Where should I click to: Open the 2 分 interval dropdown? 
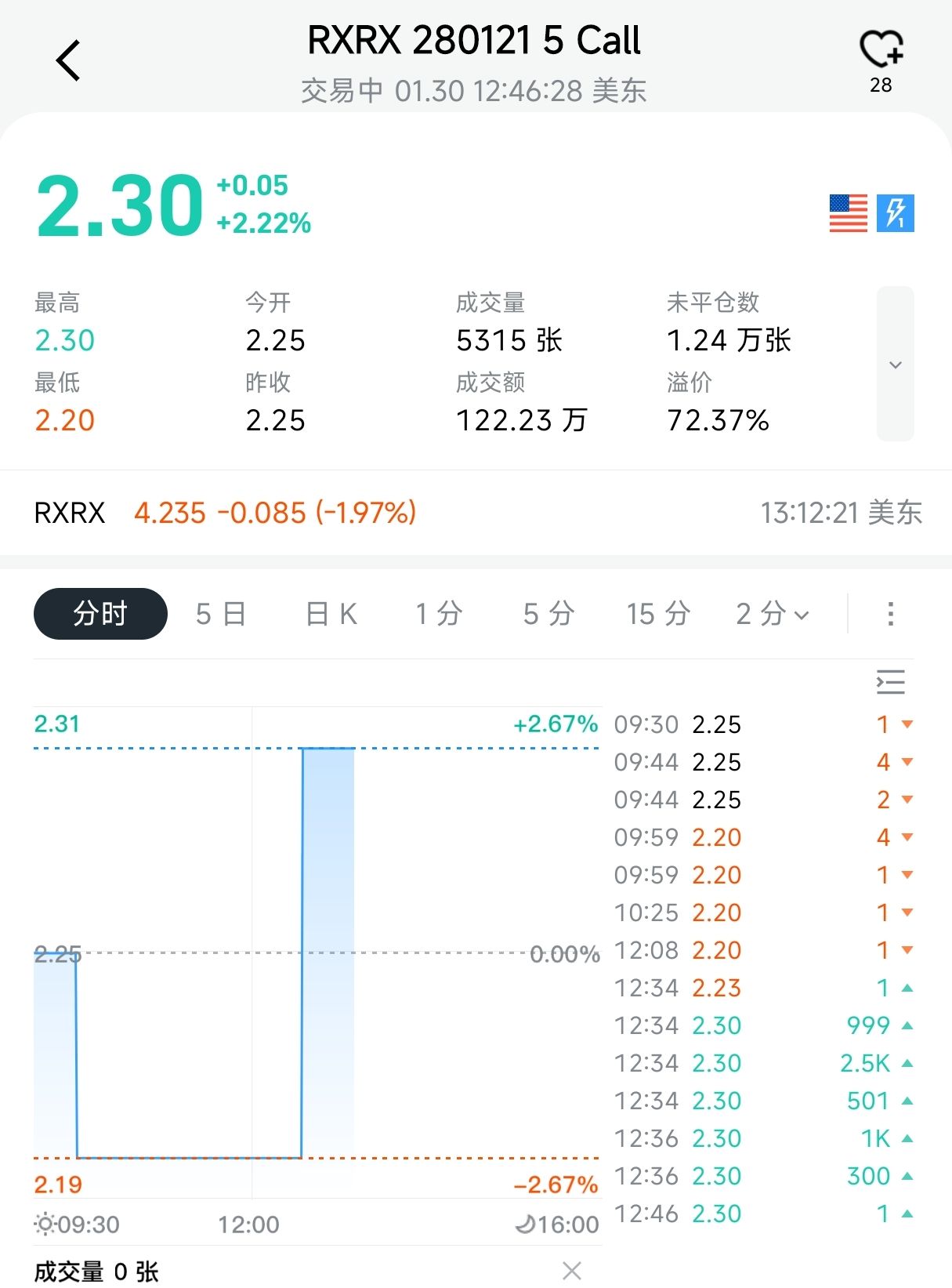pos(772,614)
